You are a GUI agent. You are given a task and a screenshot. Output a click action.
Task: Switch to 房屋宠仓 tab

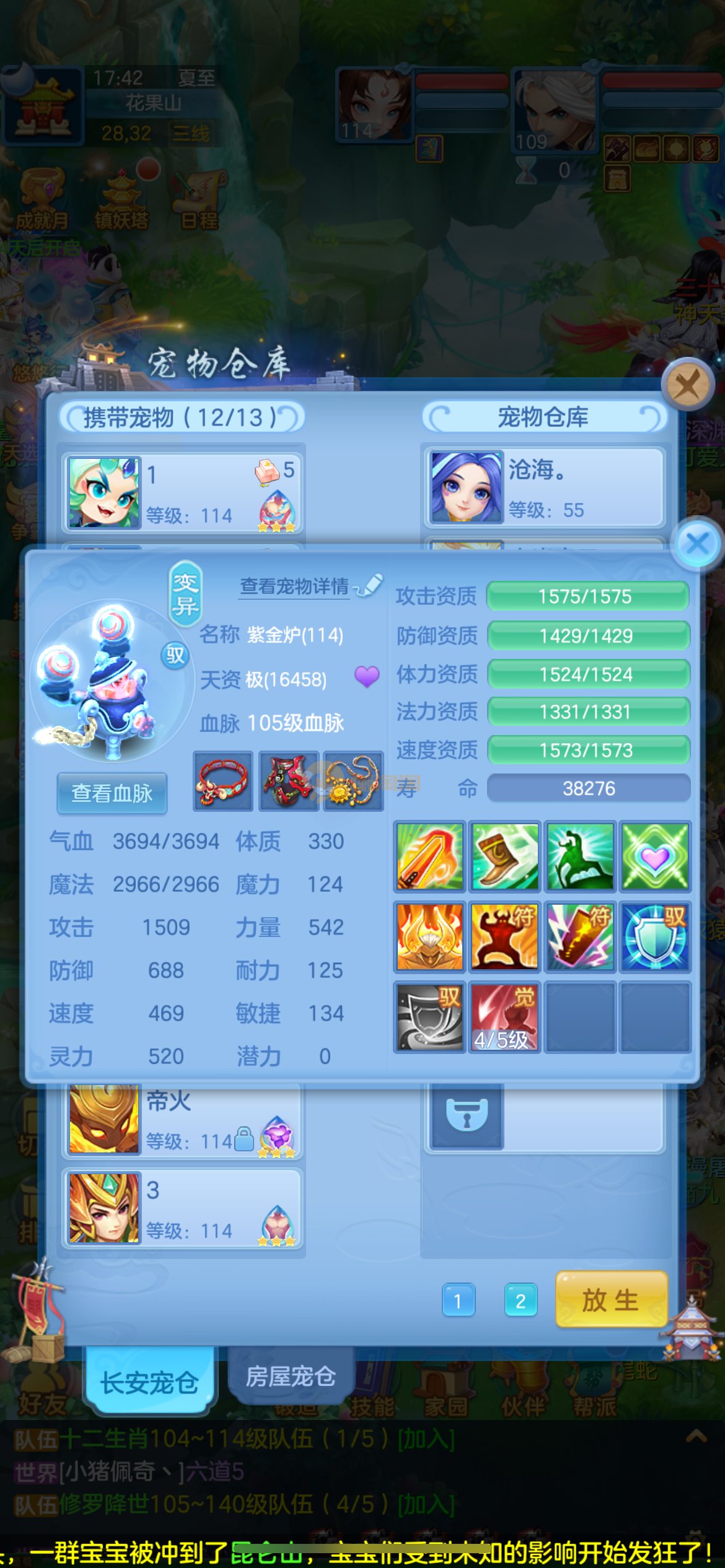click(x=290, y=1376)
